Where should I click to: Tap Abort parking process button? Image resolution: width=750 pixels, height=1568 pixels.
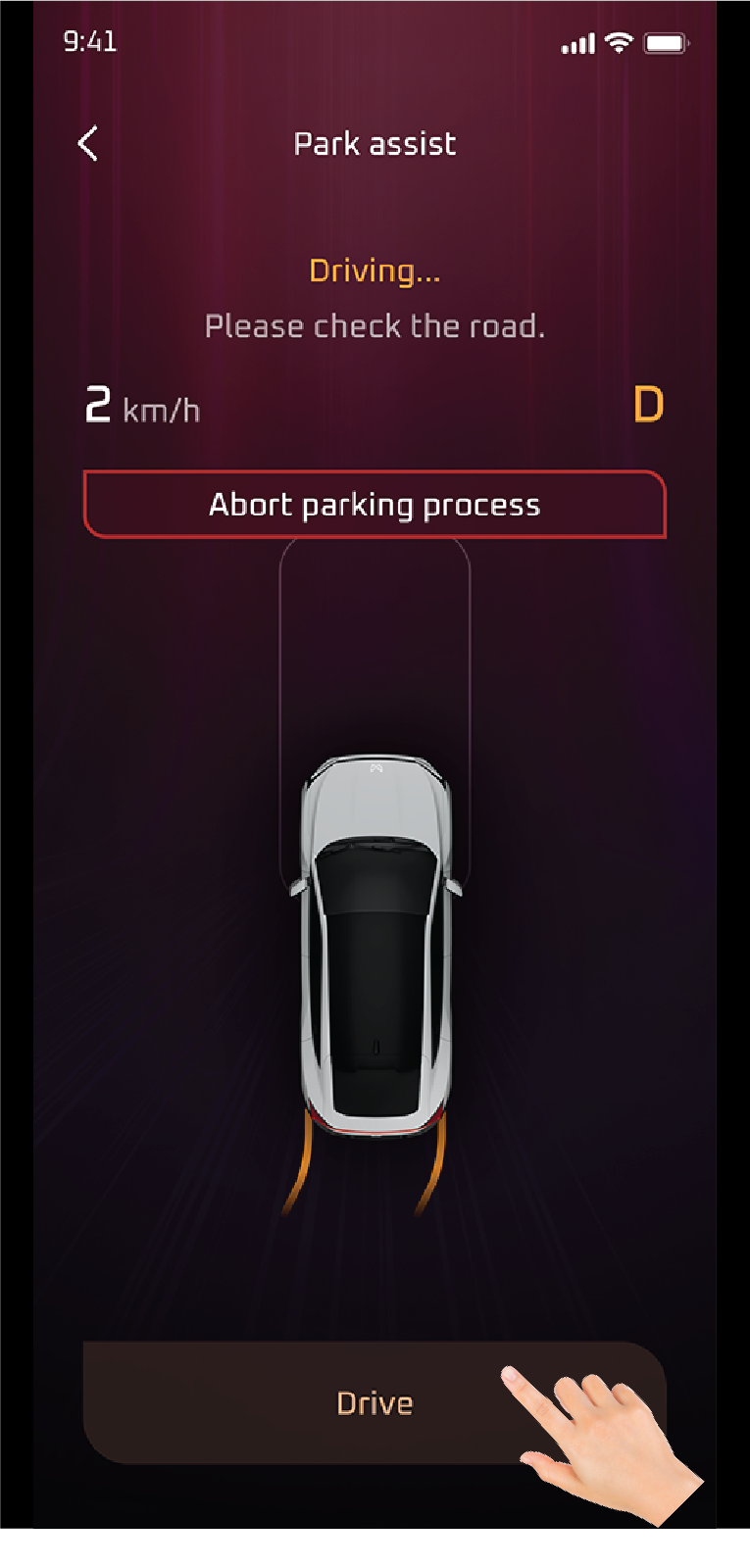click(x=375, y=505)
